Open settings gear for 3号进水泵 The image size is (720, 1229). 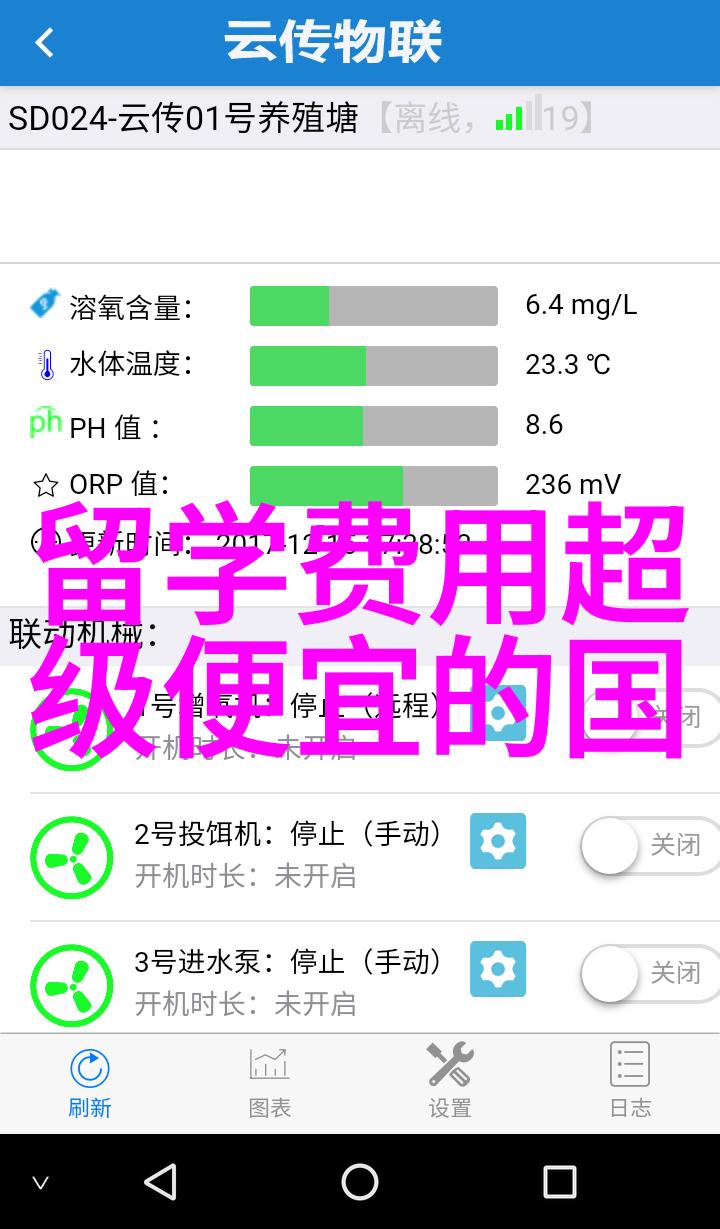(498, 969)
